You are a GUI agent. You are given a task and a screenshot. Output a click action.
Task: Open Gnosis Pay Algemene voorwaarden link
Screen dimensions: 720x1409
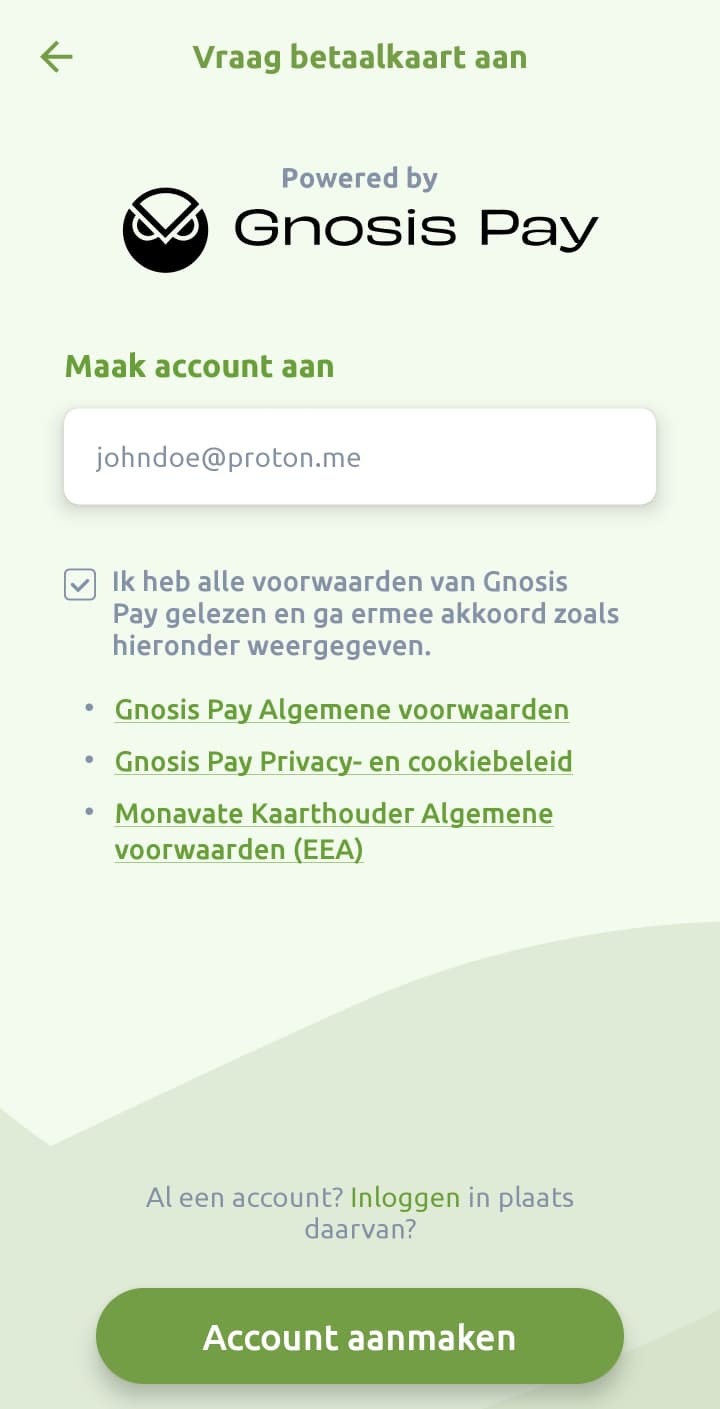tap(341, 710)
